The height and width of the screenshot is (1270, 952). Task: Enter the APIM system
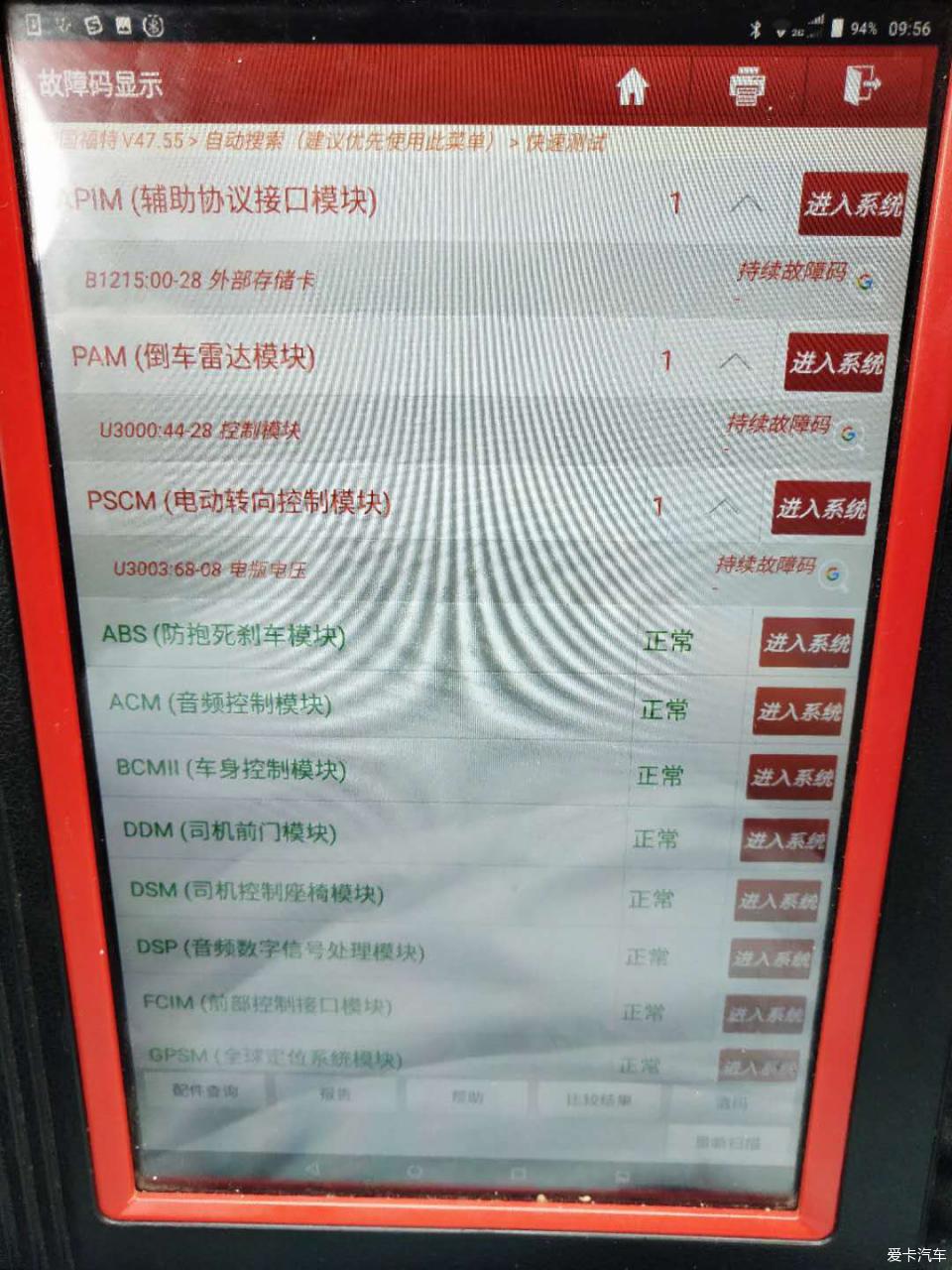[x=853, y=204]
